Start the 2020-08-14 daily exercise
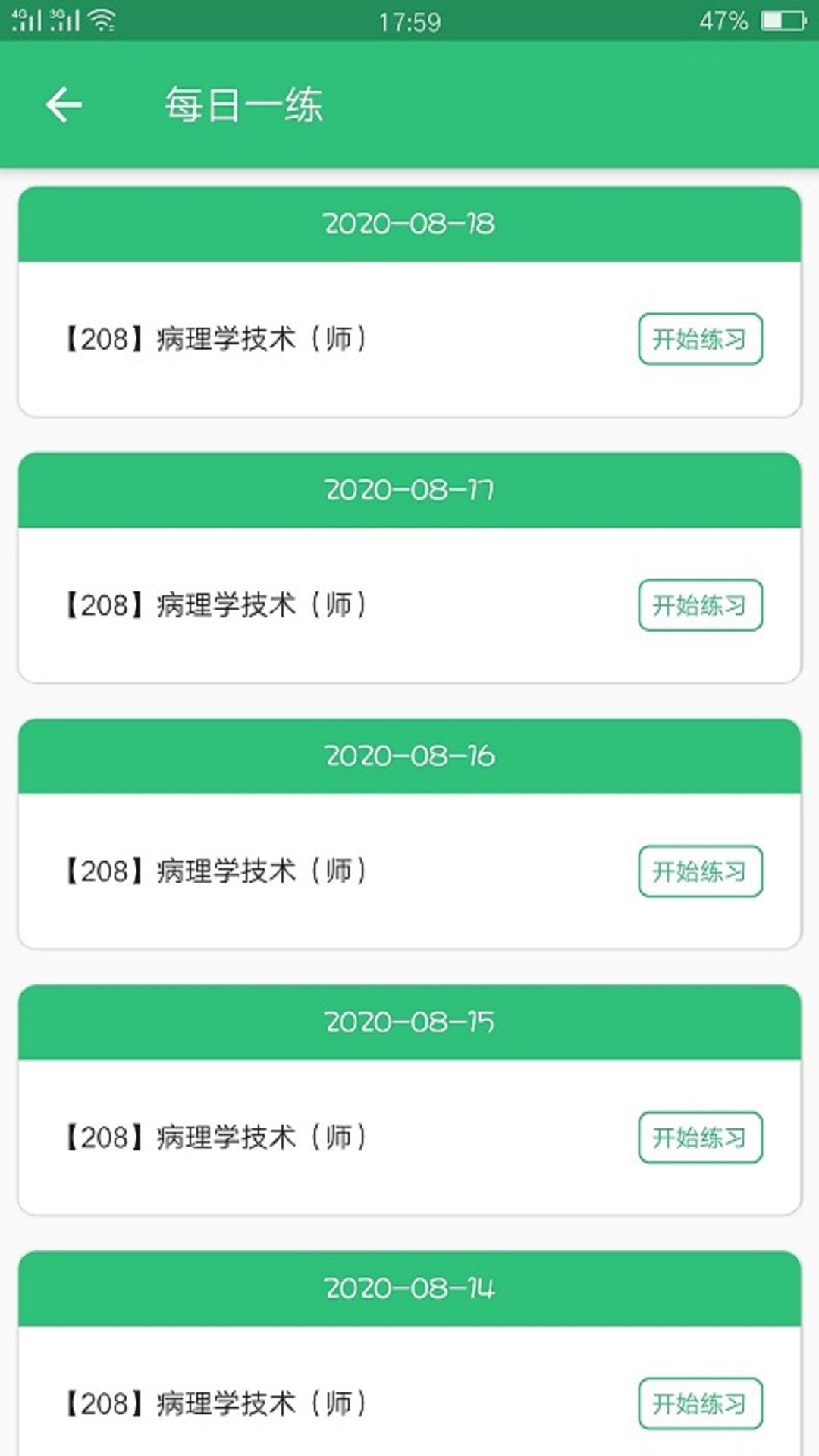819x1456 pixels. point(699,1404)
